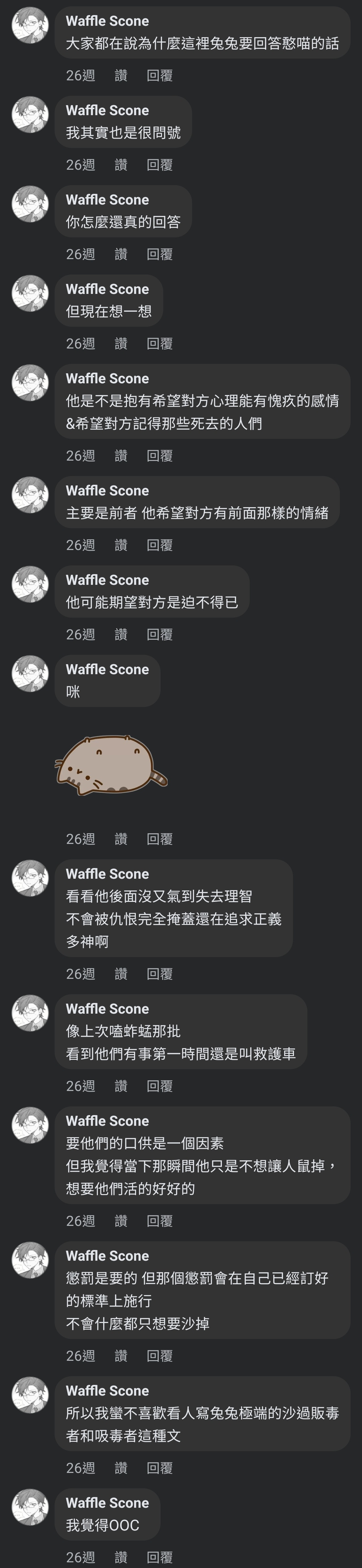
Task: Like the comment ending '不會什麼都只想要沙掉'
Action: point(121,1356)
